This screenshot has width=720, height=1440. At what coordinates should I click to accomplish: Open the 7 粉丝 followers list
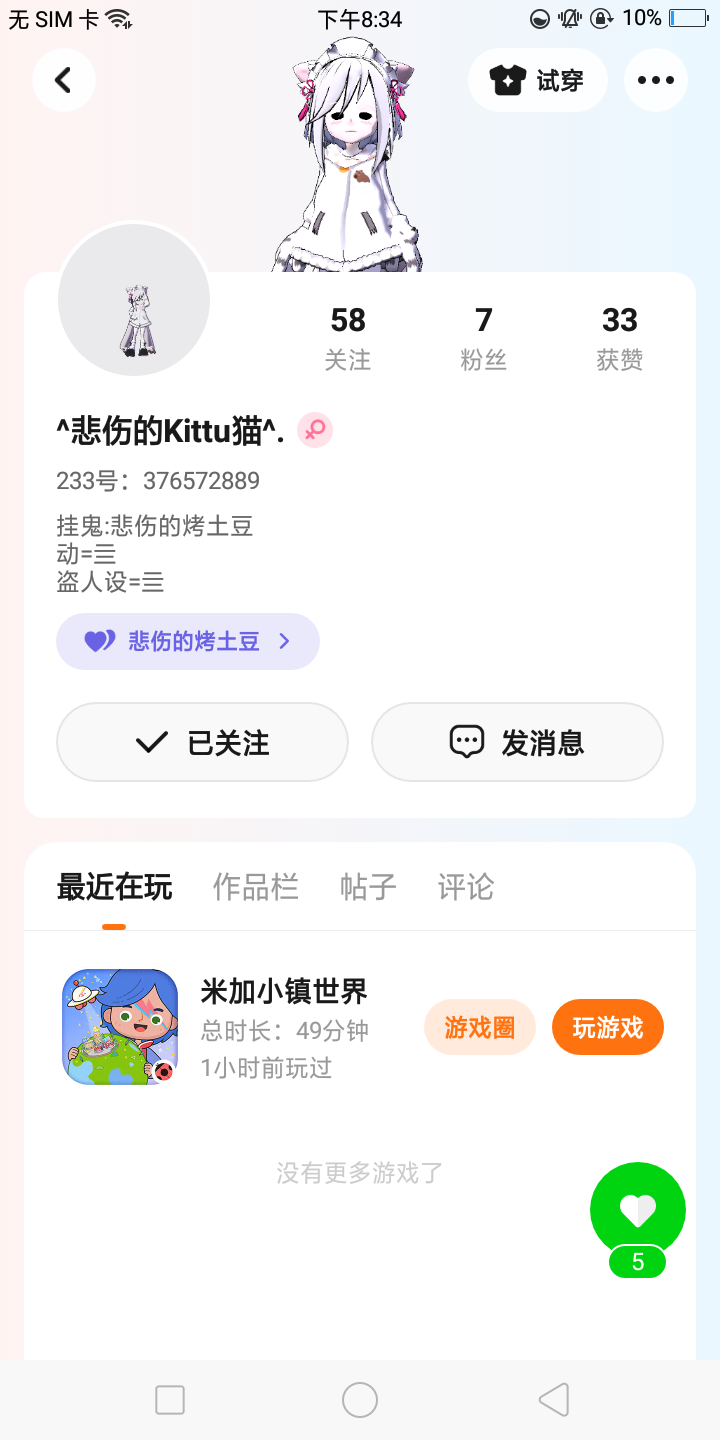(x=484, y=337)
